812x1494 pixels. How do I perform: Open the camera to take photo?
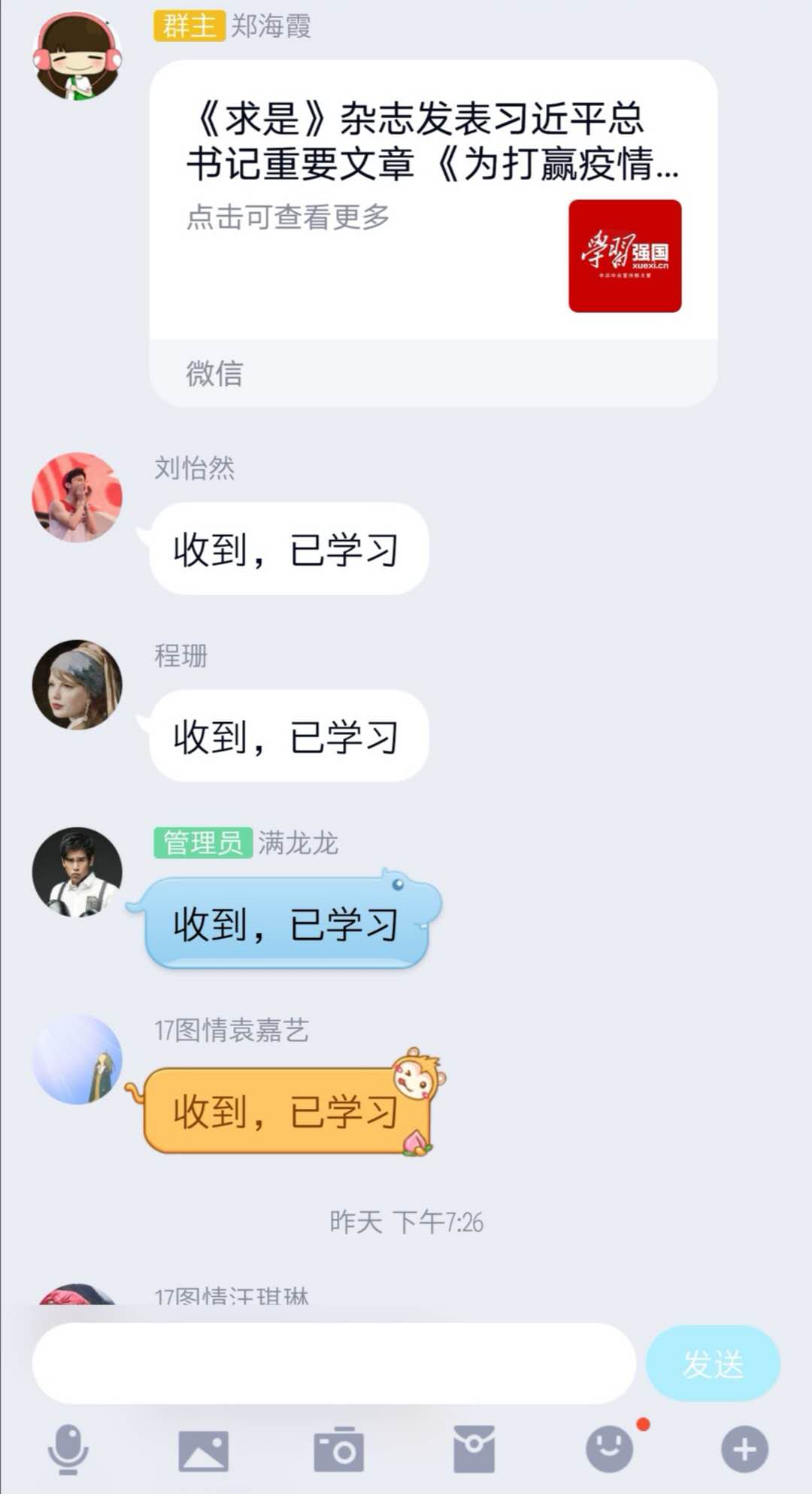pos(338,1449)
